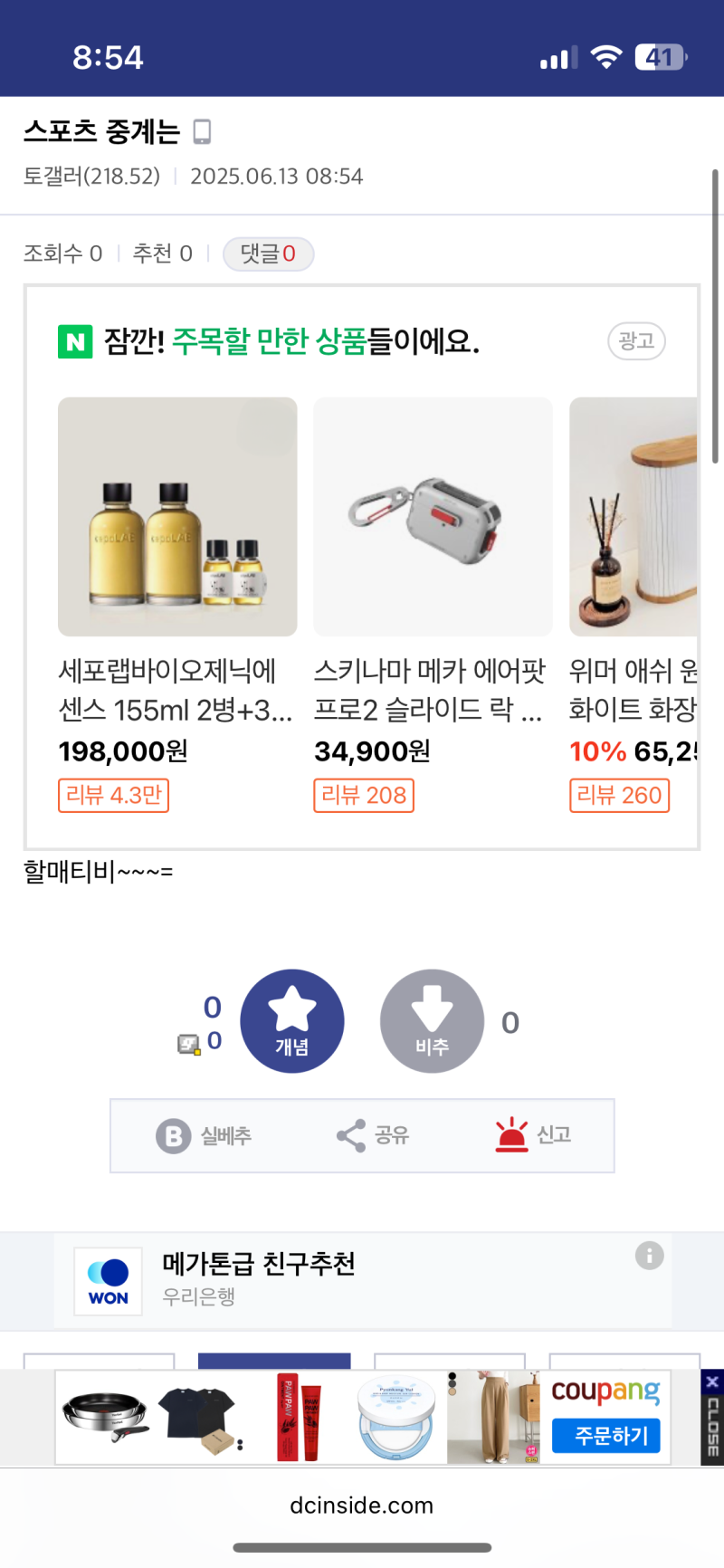Open the 댓글 0 comments chip
This screenshot has height=1568, width=724.
pyautogui.click(x=268, y=254)
